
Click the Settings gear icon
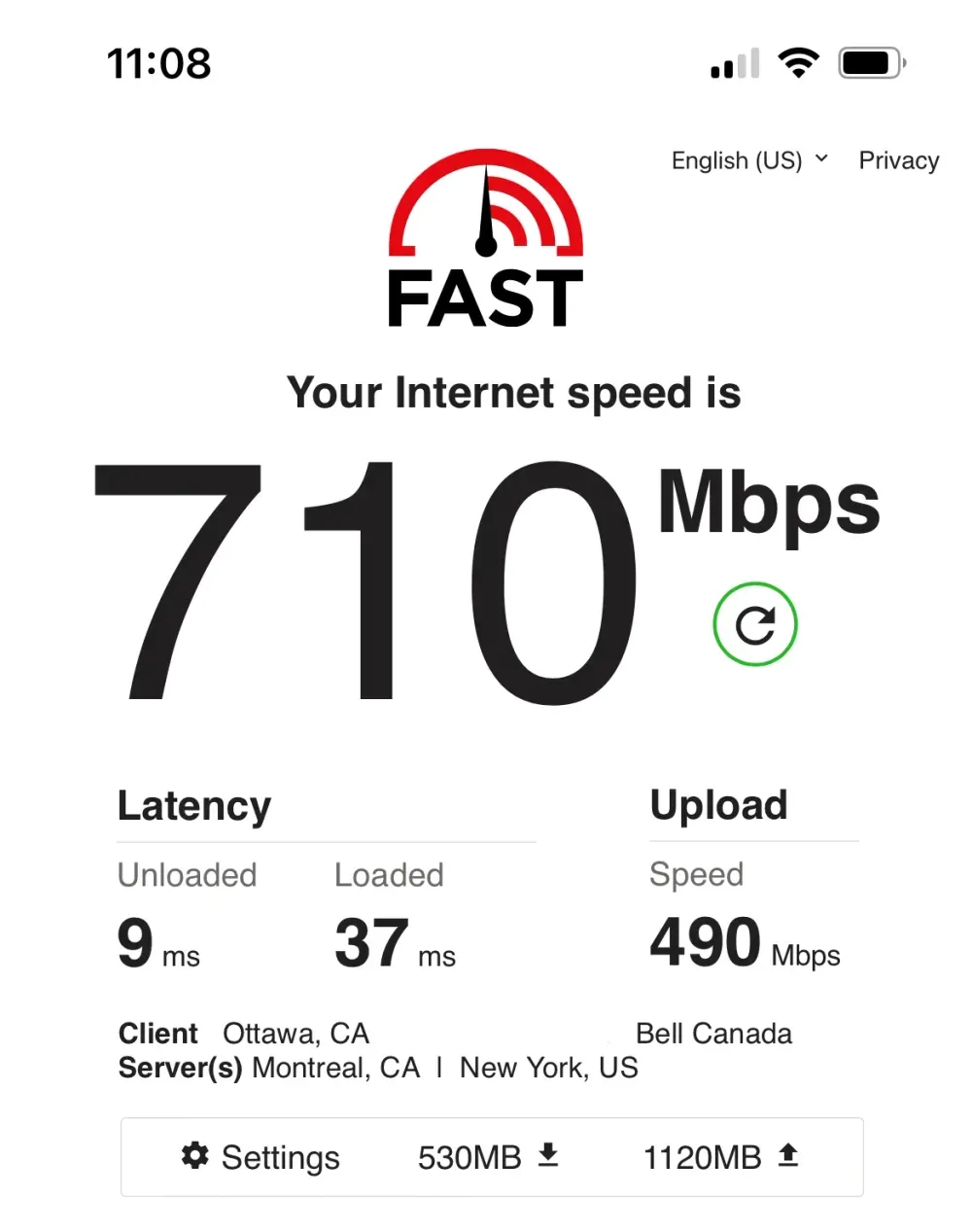(x=193, y=1156)
